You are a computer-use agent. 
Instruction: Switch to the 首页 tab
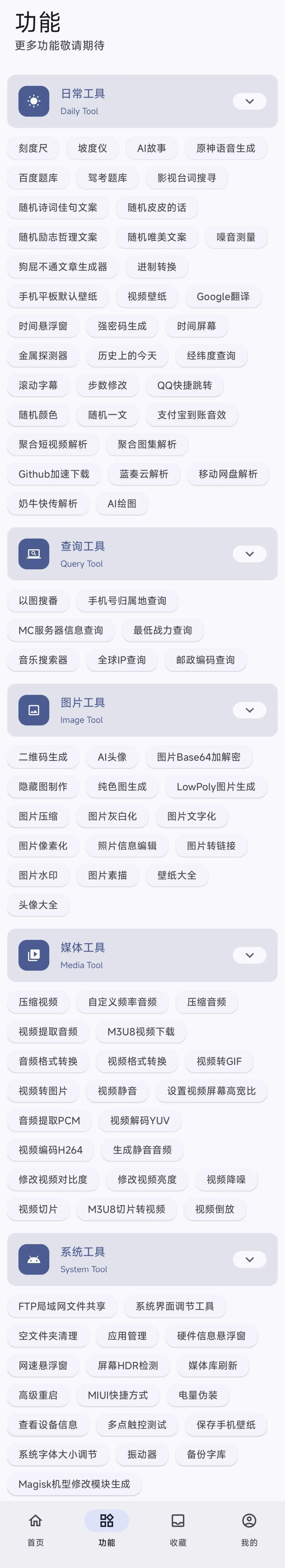tap(35, 1528)
